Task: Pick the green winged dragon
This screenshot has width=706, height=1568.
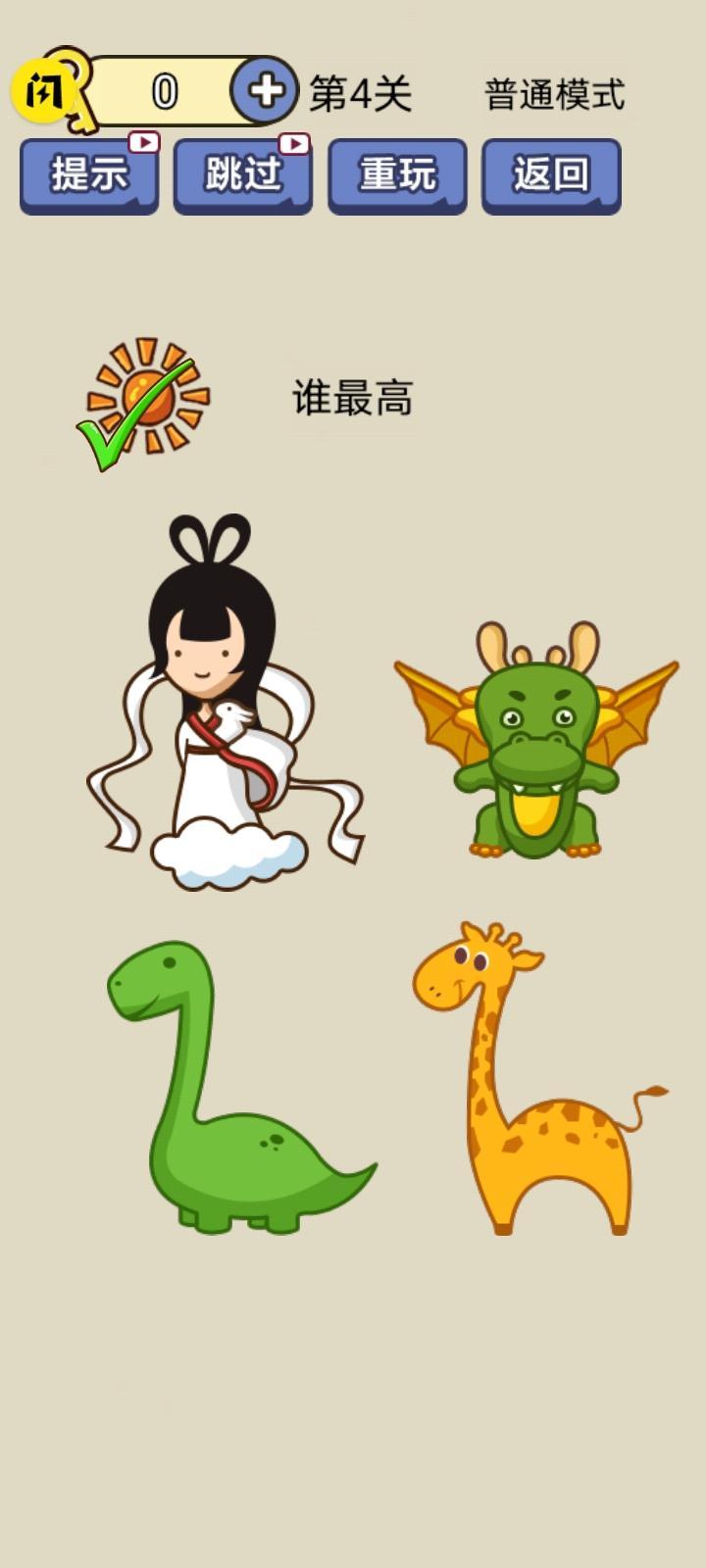Action: (536, 740)
